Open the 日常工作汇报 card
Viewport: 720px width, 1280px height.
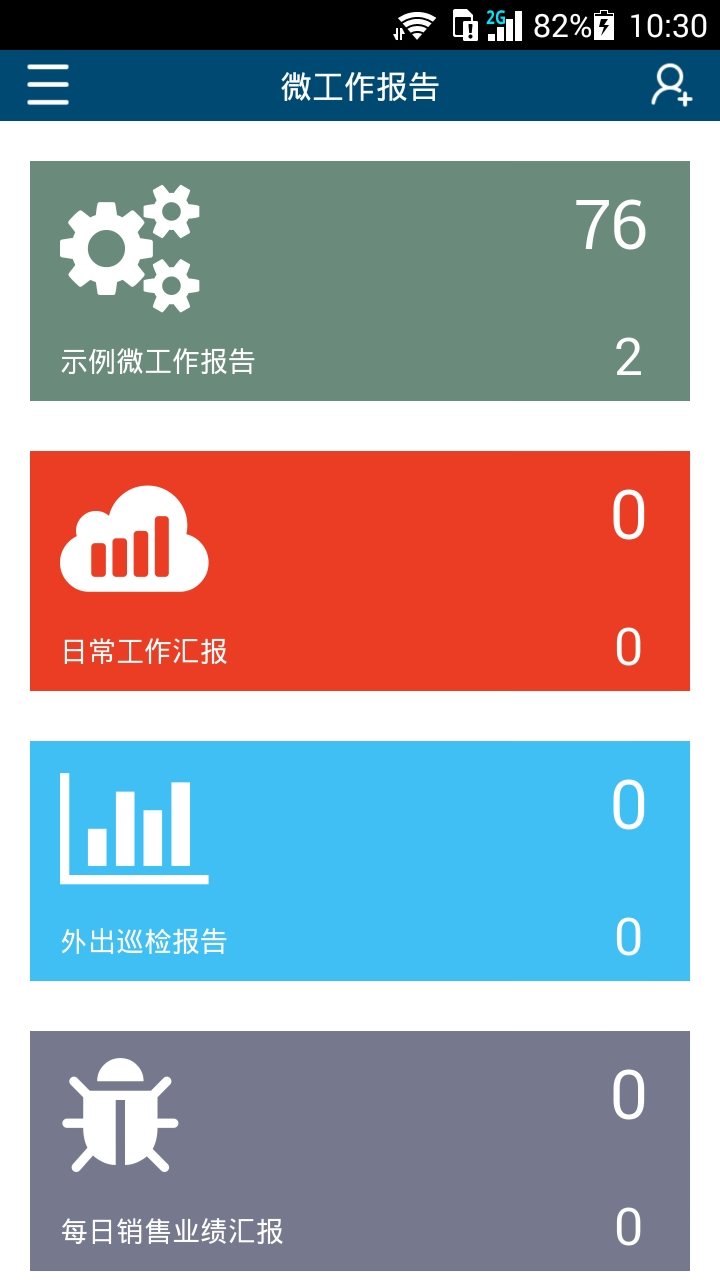point(360,571)
